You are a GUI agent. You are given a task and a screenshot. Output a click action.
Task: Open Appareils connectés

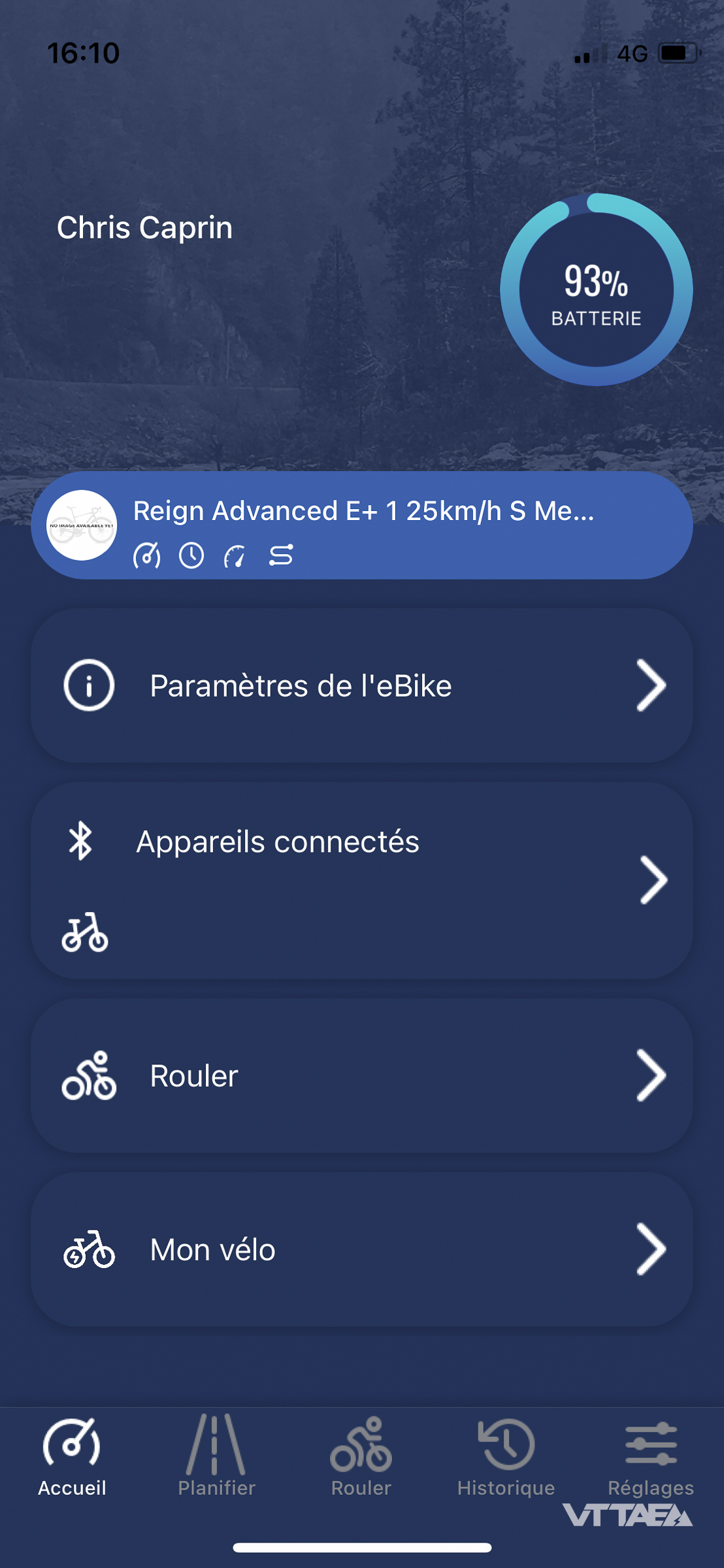point(362,879)
